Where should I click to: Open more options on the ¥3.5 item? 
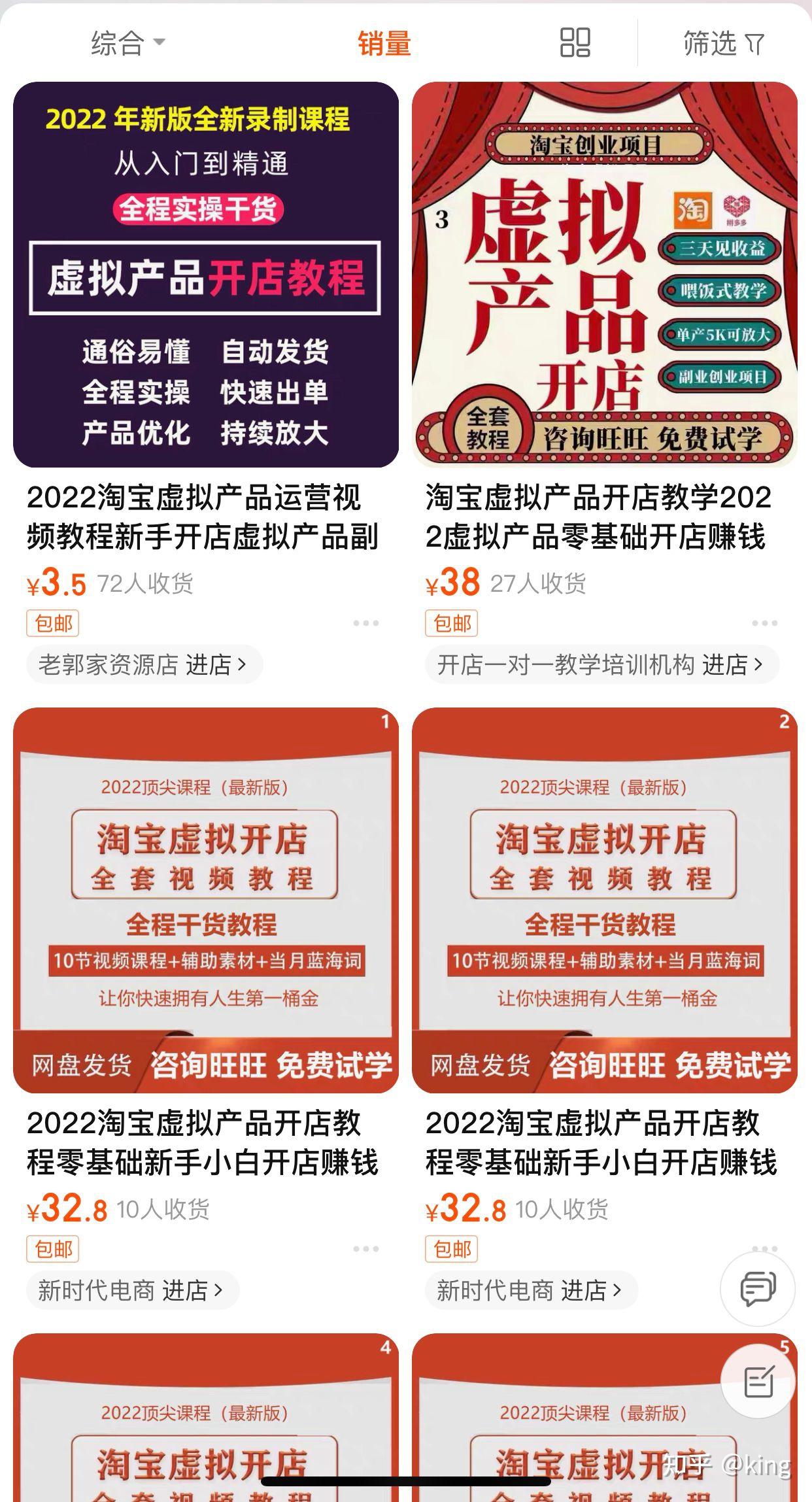coord(366,623)
